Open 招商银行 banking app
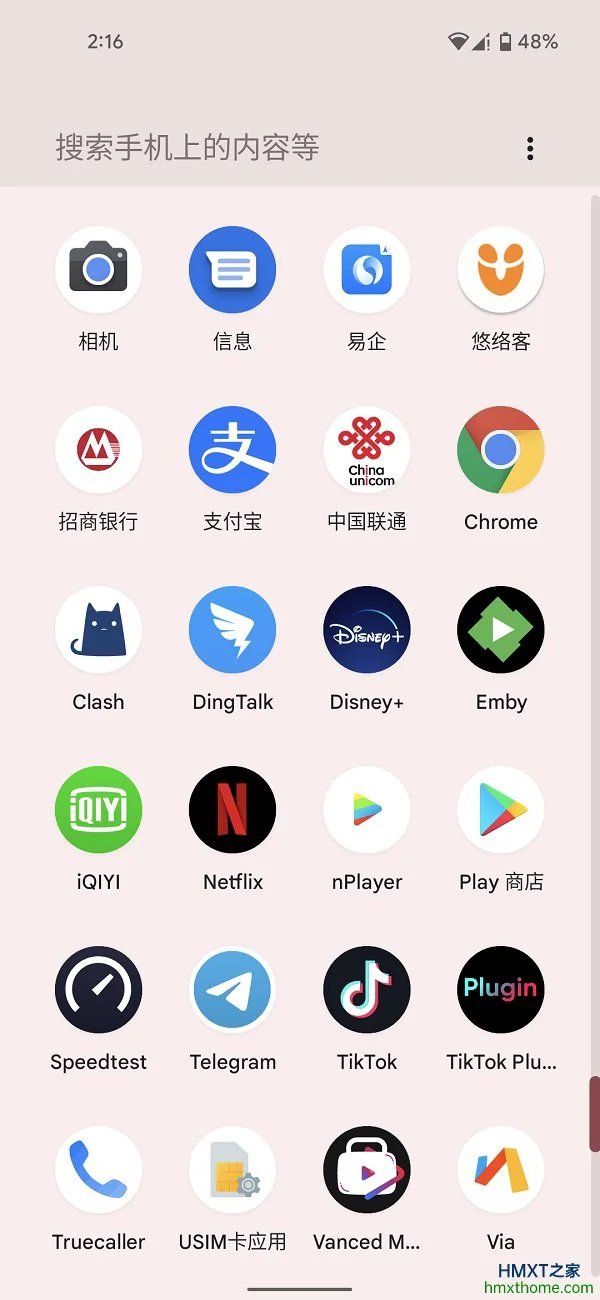The height and width of the screenshot is (1300, 600). 98,450
